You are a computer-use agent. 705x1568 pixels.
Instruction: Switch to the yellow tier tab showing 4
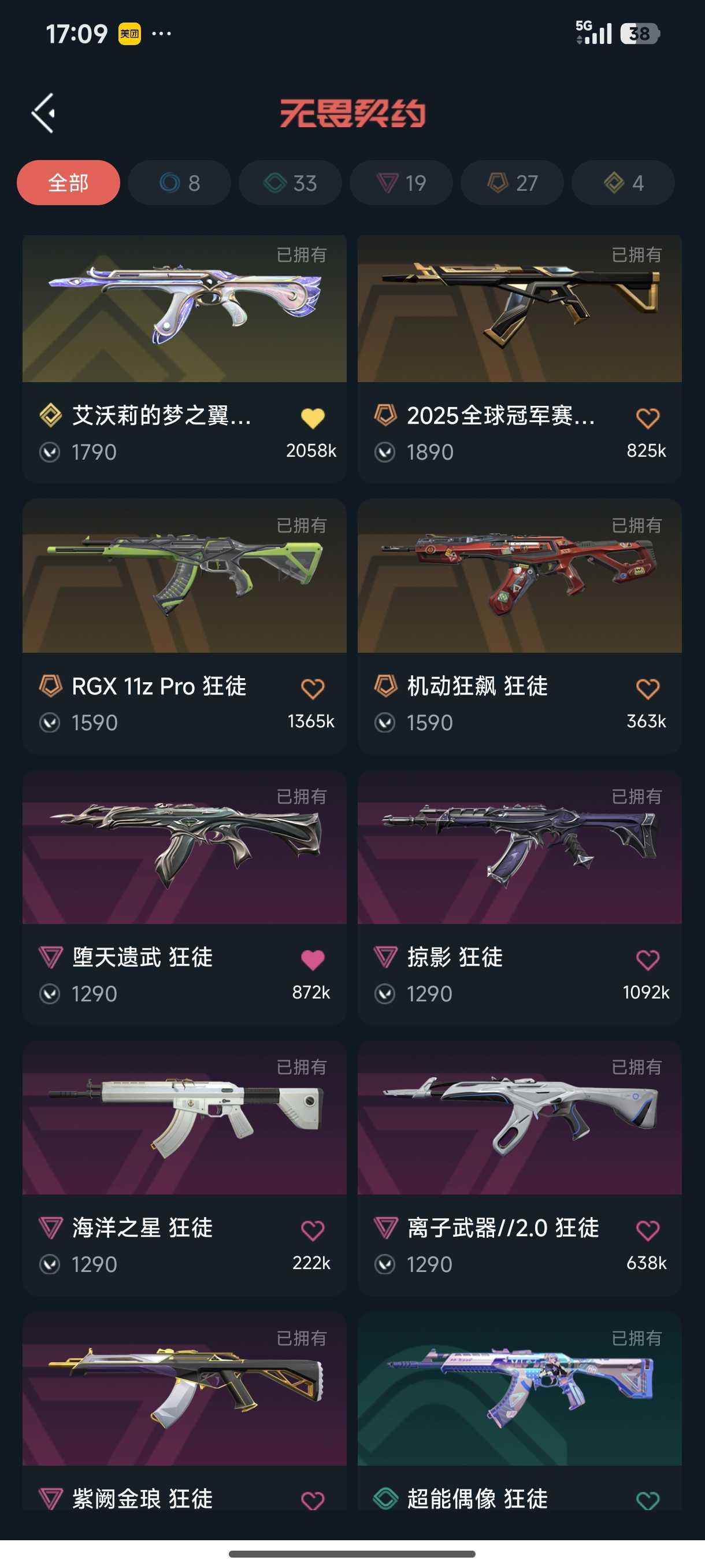(x=623, y=183)
